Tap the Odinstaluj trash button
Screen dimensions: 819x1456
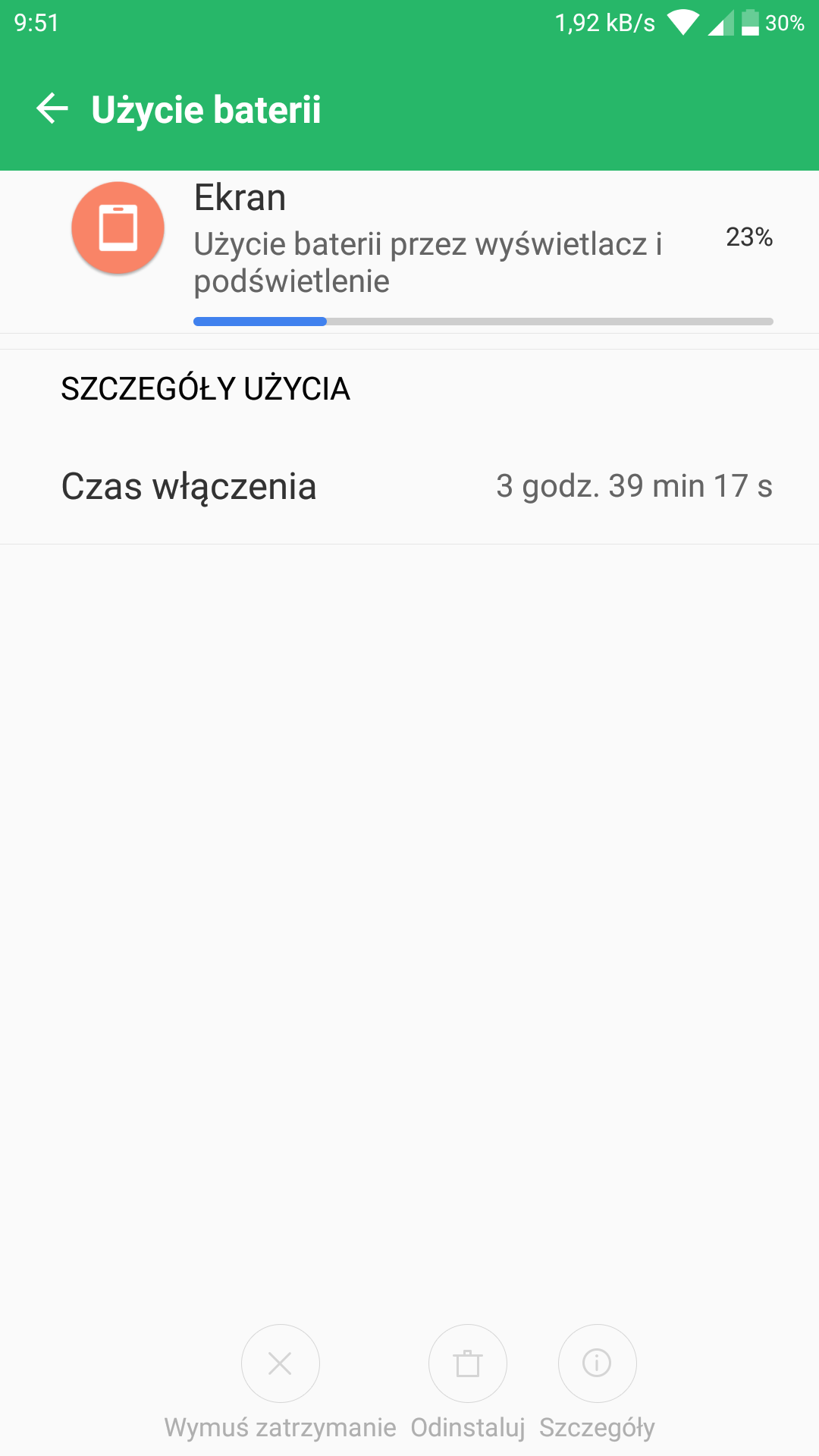tap(467, 1363)
